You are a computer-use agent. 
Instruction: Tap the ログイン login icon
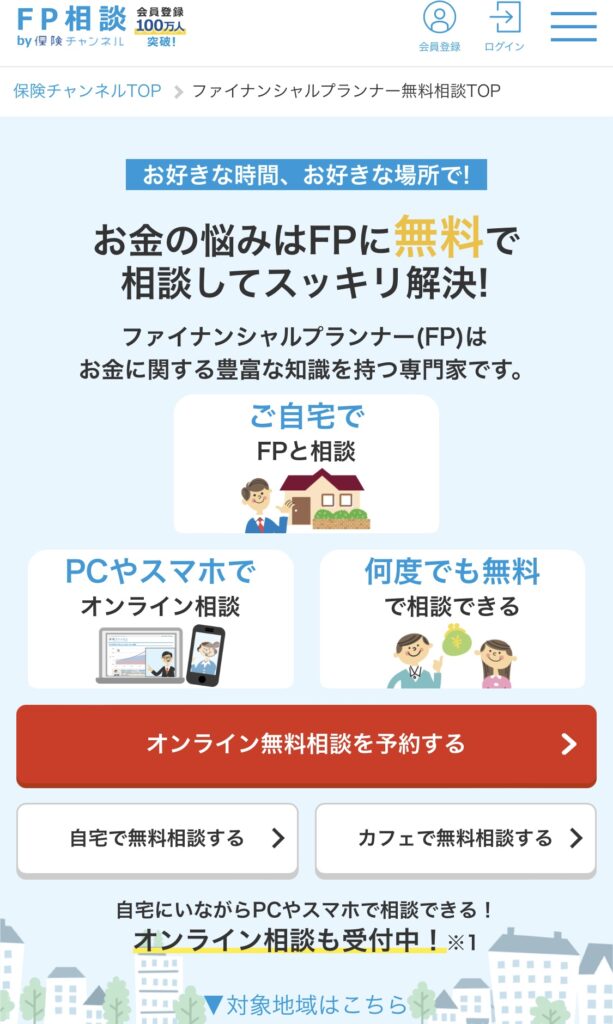point(504,26)
